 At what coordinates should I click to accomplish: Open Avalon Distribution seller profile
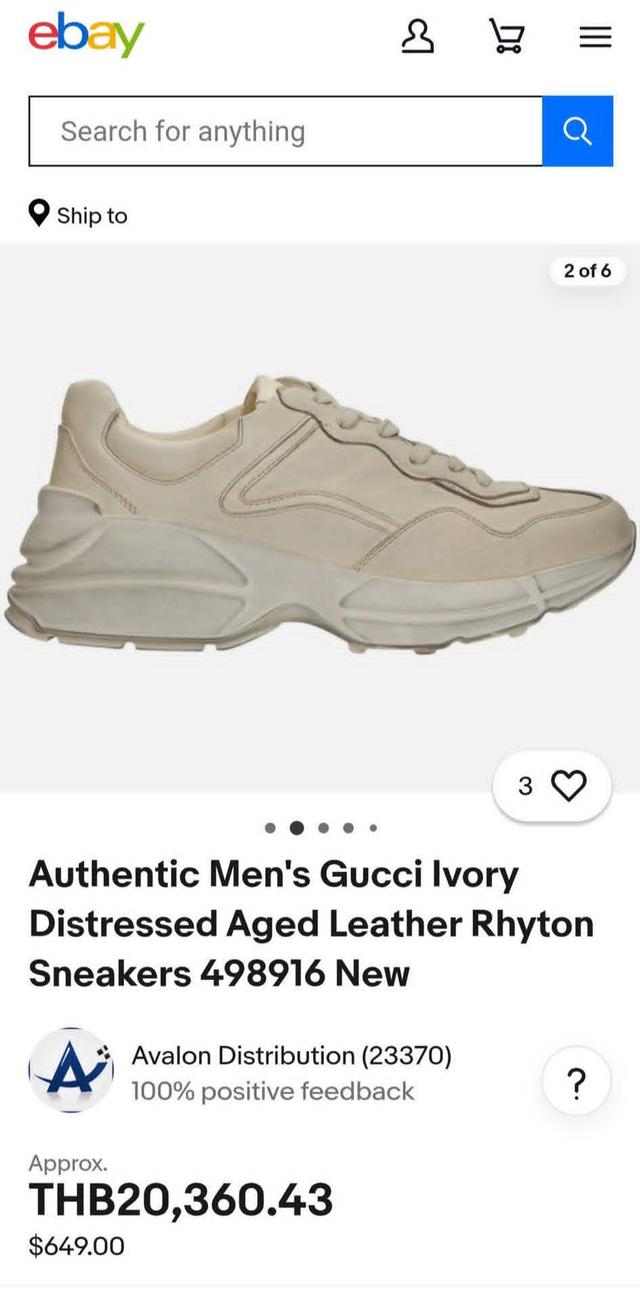(x=291, y=1055)
